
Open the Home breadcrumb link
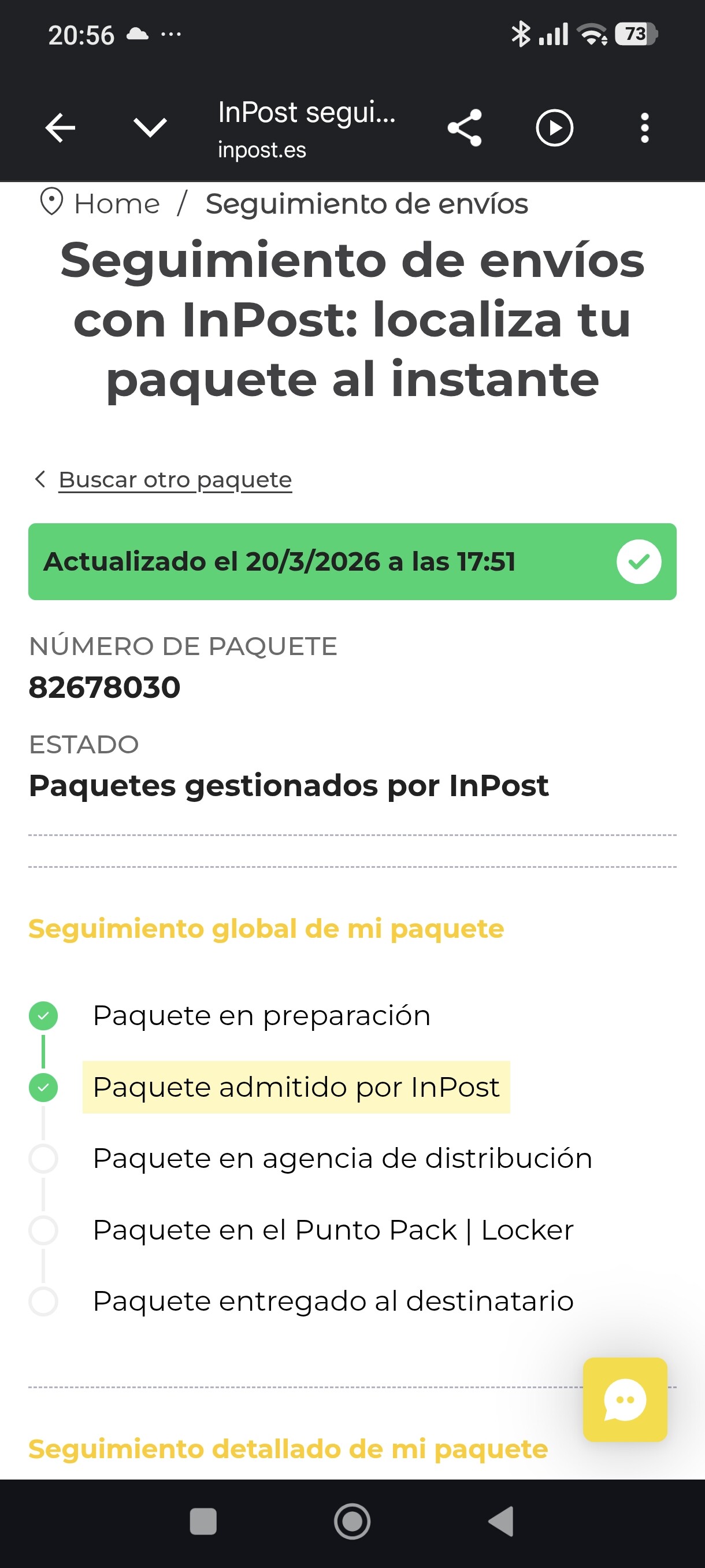click(x=116, y=204)
